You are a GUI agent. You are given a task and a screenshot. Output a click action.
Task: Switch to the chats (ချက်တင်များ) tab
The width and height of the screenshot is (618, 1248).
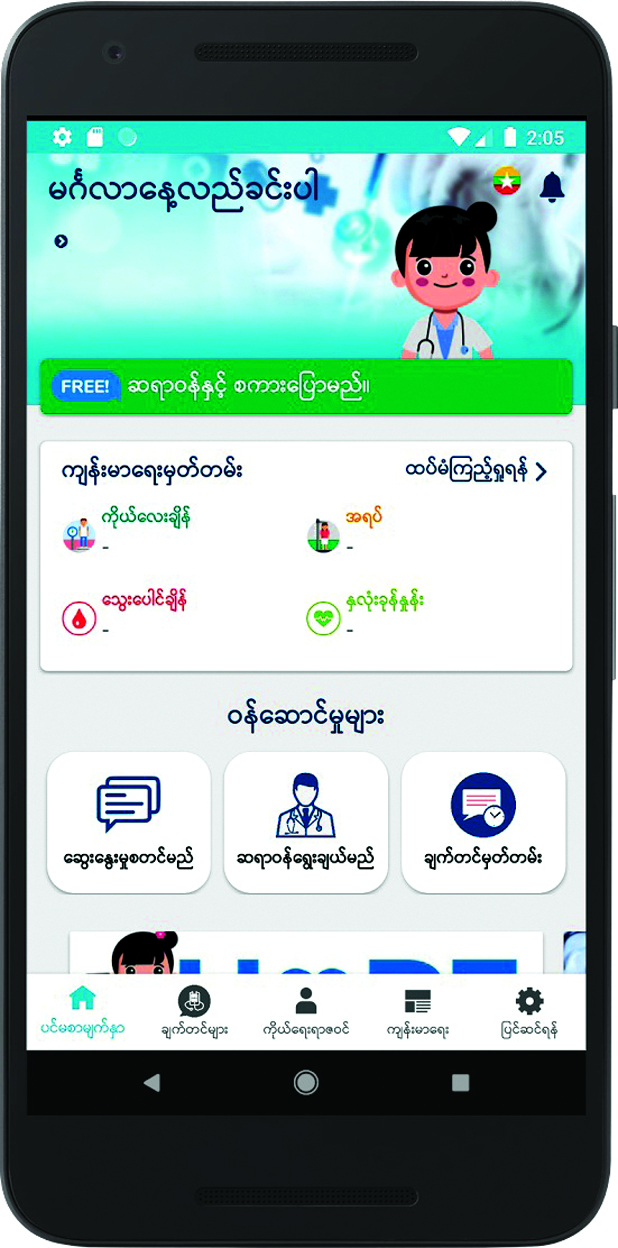(194, 1010)
